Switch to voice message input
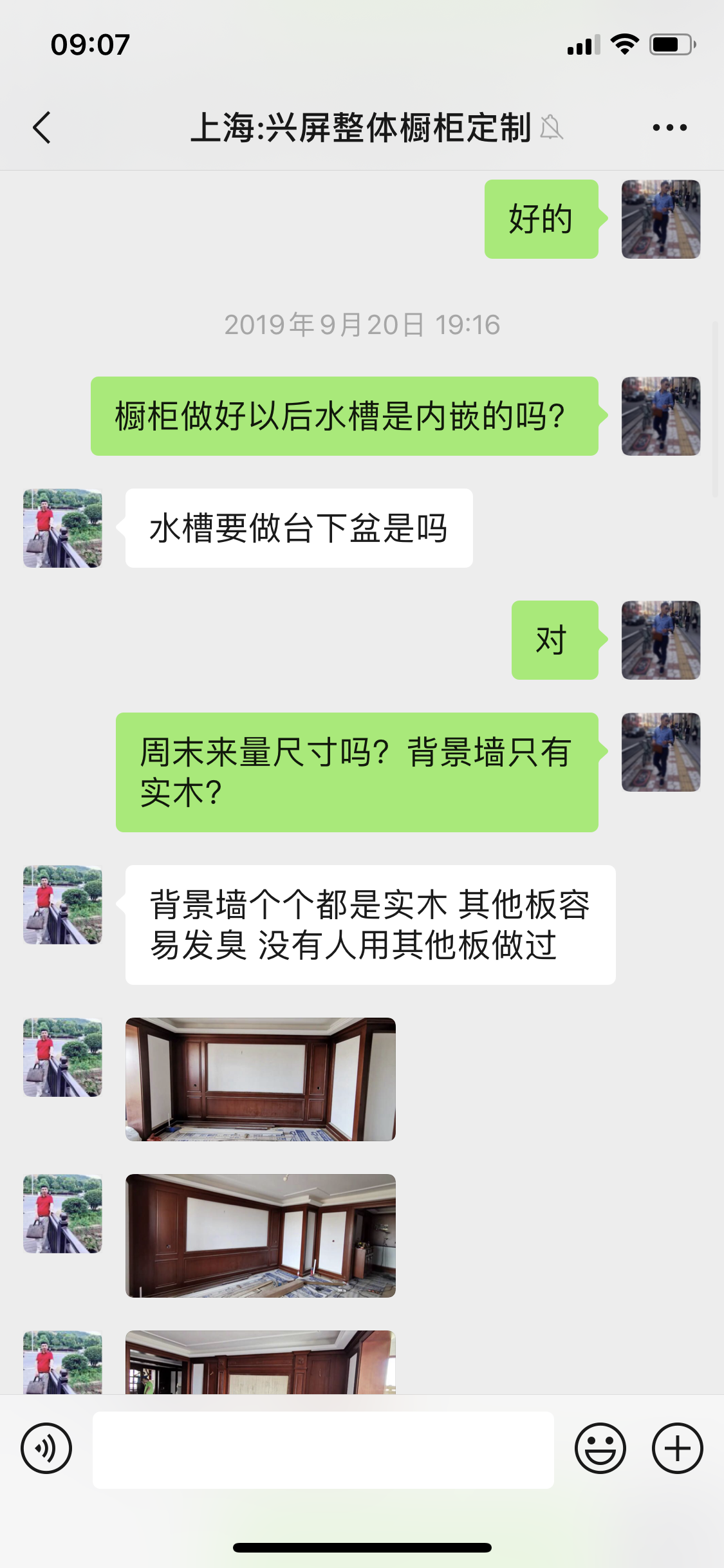Screen dimensions: 724x1568 [46, 1448]
